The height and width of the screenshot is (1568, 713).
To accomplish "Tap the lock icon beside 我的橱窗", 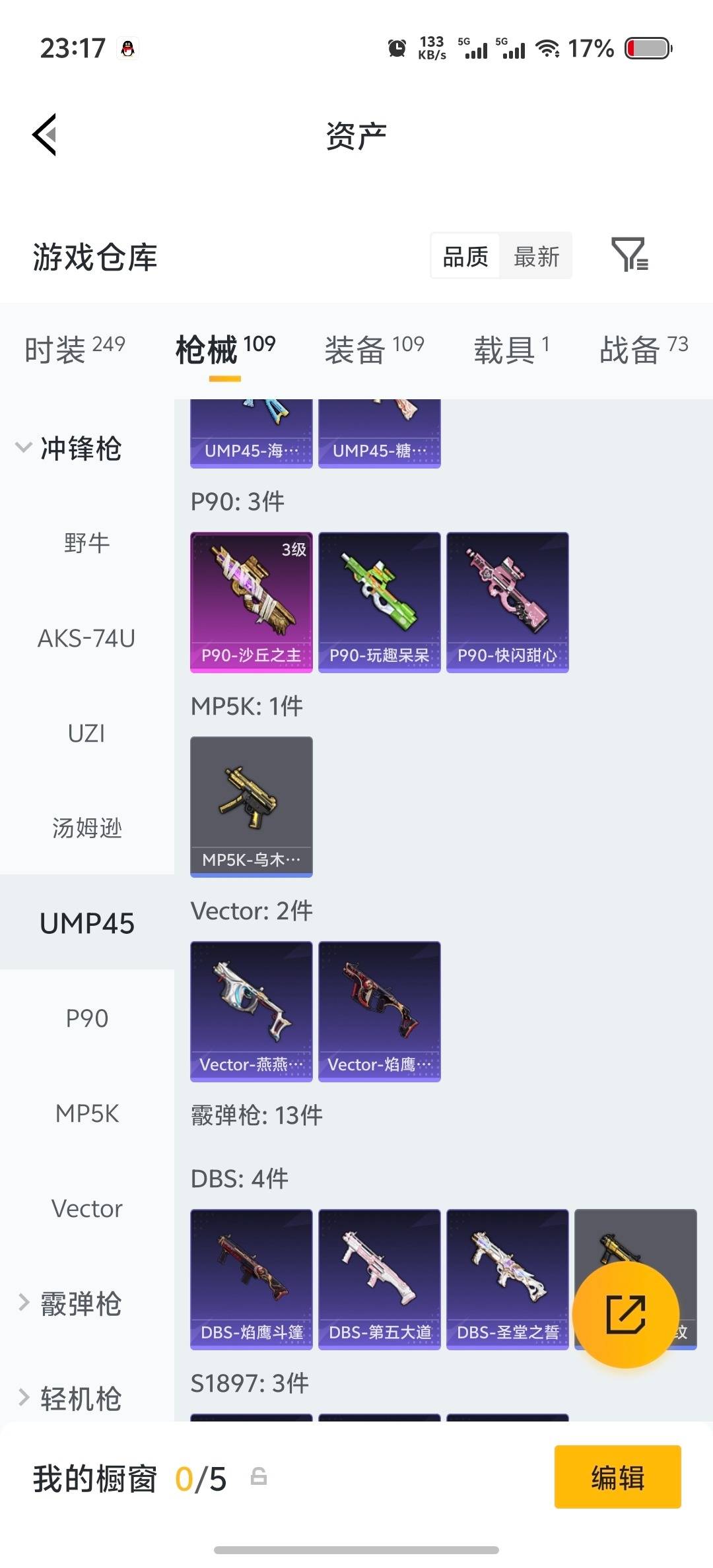I will [x=259, y=1478].
